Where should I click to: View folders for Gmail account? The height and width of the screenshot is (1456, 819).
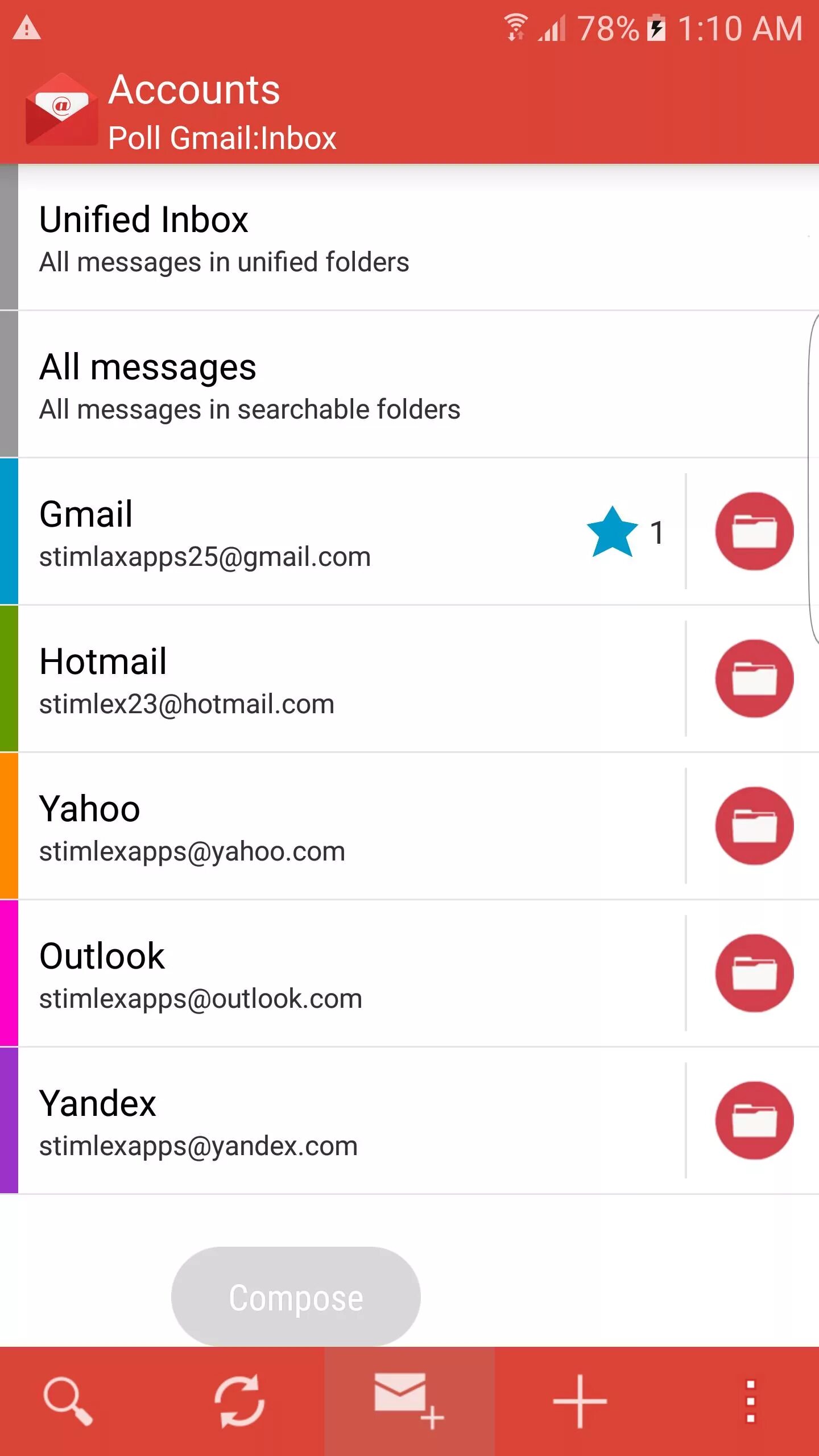click(x=754, y=531)
